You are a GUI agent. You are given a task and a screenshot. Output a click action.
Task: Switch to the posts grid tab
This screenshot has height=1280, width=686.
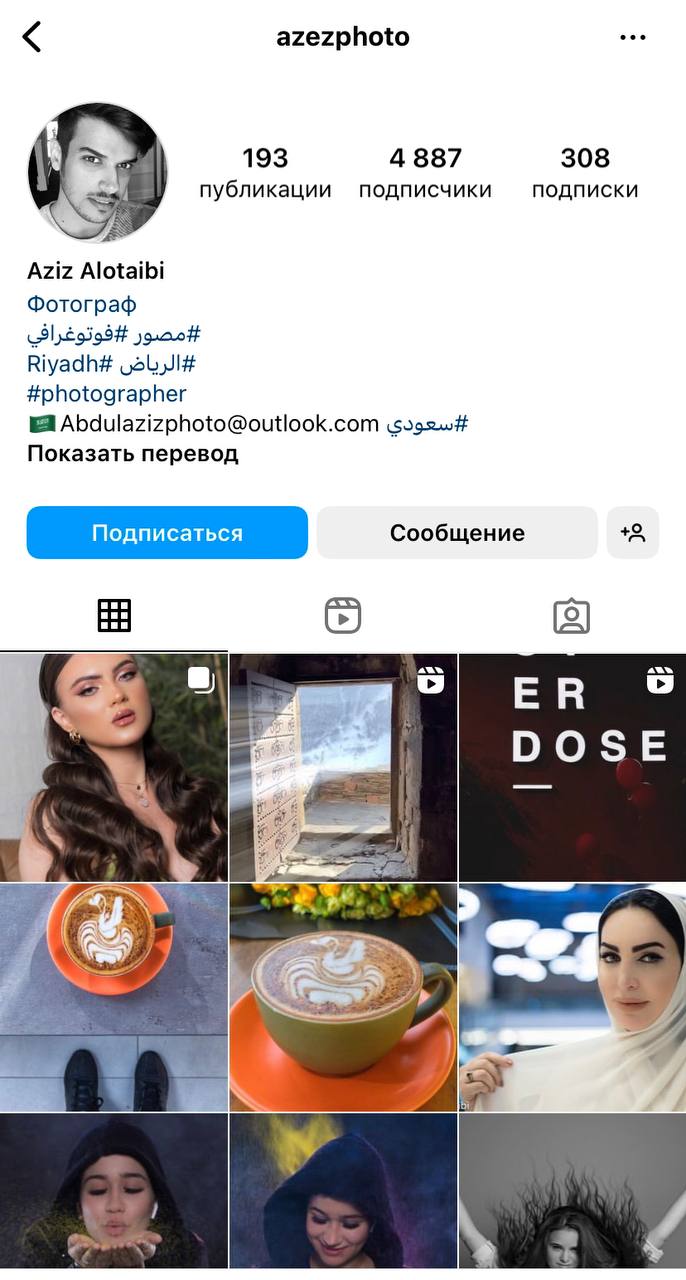(114, 616)
